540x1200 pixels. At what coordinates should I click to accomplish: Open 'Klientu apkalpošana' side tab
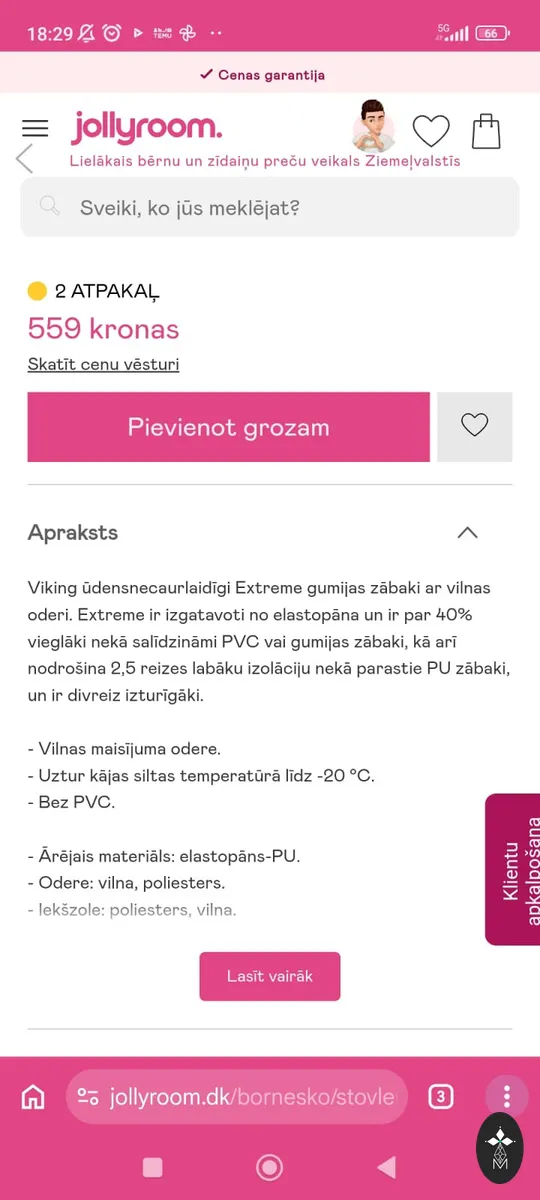pos(513,869)
